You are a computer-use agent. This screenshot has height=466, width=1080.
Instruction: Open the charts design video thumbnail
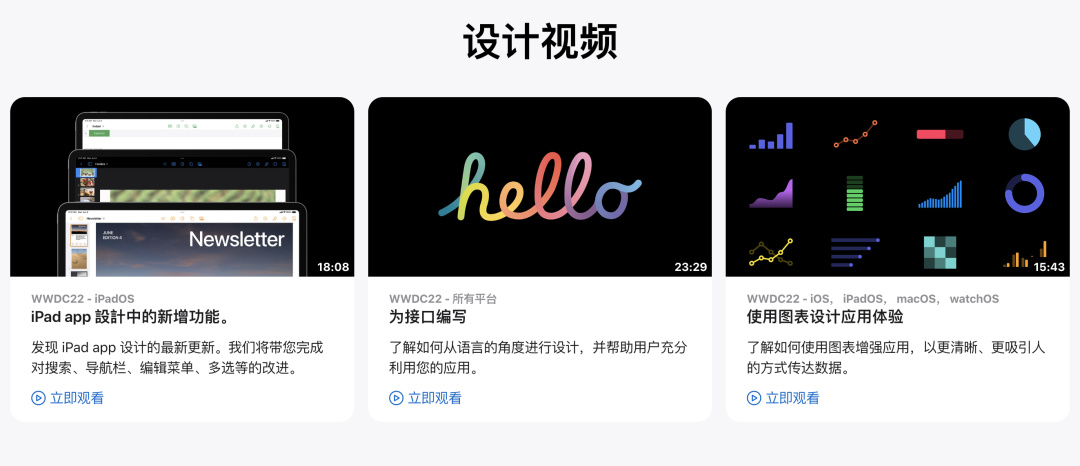[897, 187]
